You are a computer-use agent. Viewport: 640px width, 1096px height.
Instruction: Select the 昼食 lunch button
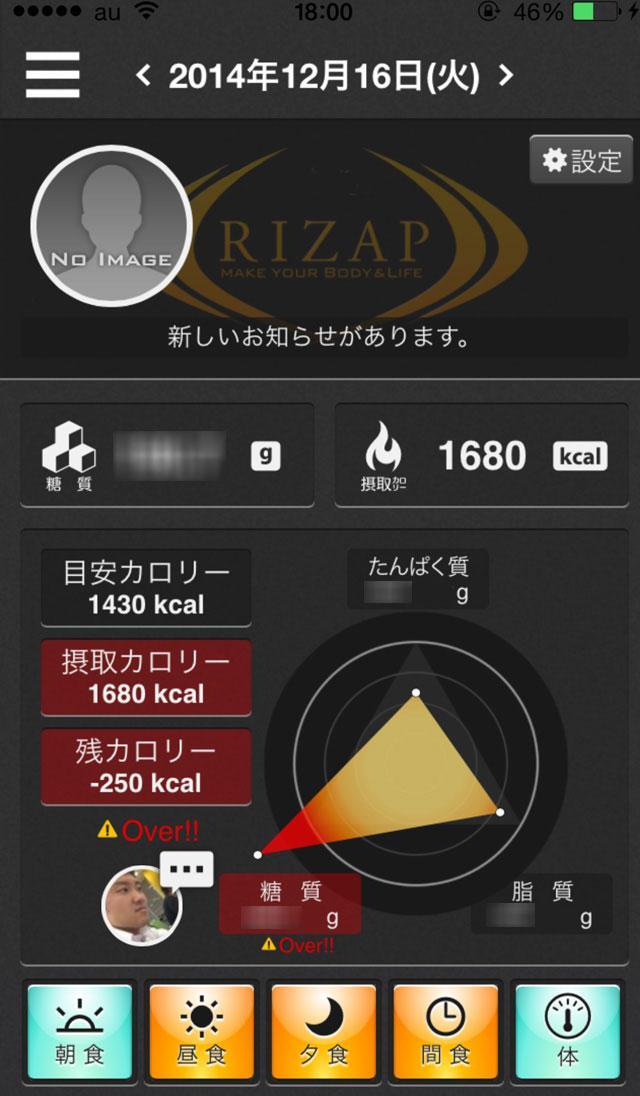click(202, 1032)
